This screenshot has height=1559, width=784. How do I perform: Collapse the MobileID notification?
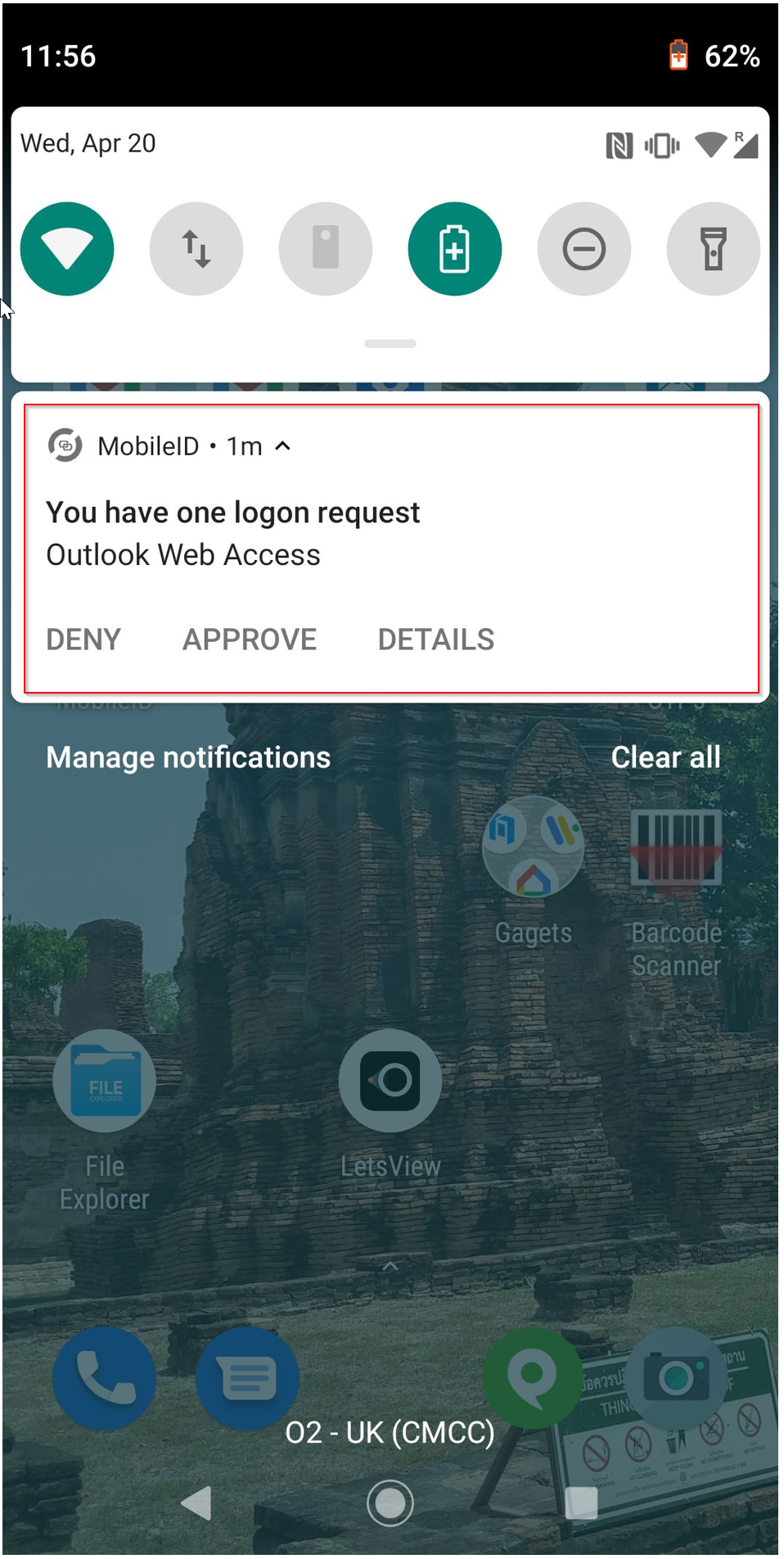[x=283, y=446]
